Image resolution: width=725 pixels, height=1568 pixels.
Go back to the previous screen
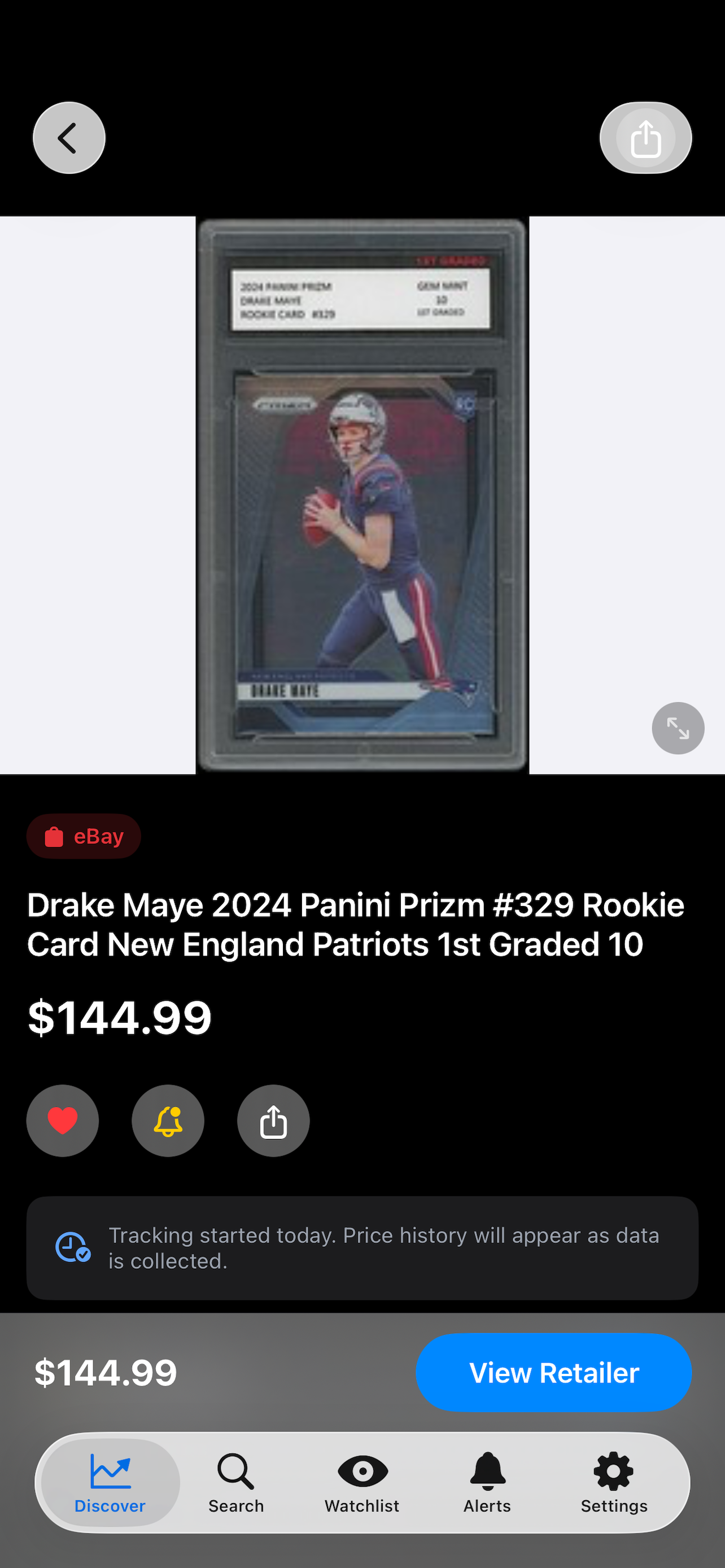click(x=69, y=138)
